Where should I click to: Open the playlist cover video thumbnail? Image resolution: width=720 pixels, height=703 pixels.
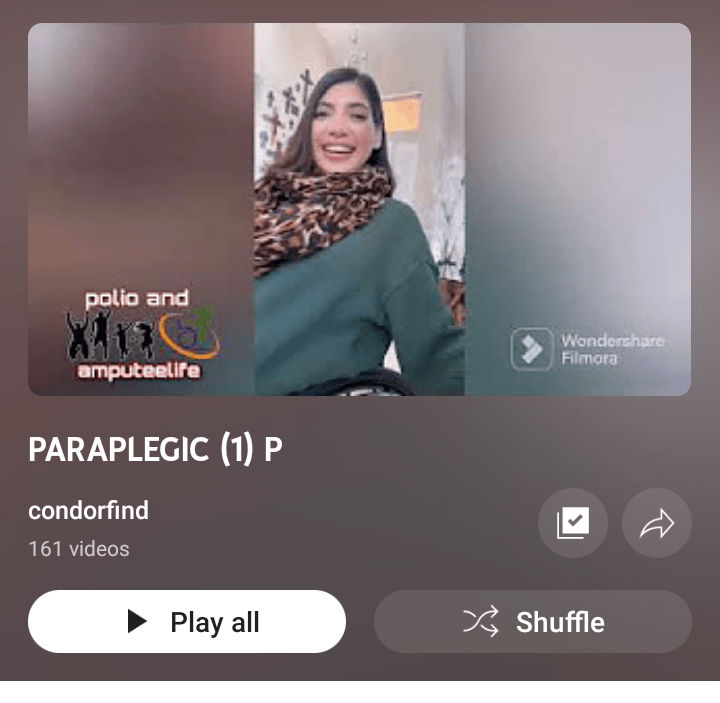359,209
